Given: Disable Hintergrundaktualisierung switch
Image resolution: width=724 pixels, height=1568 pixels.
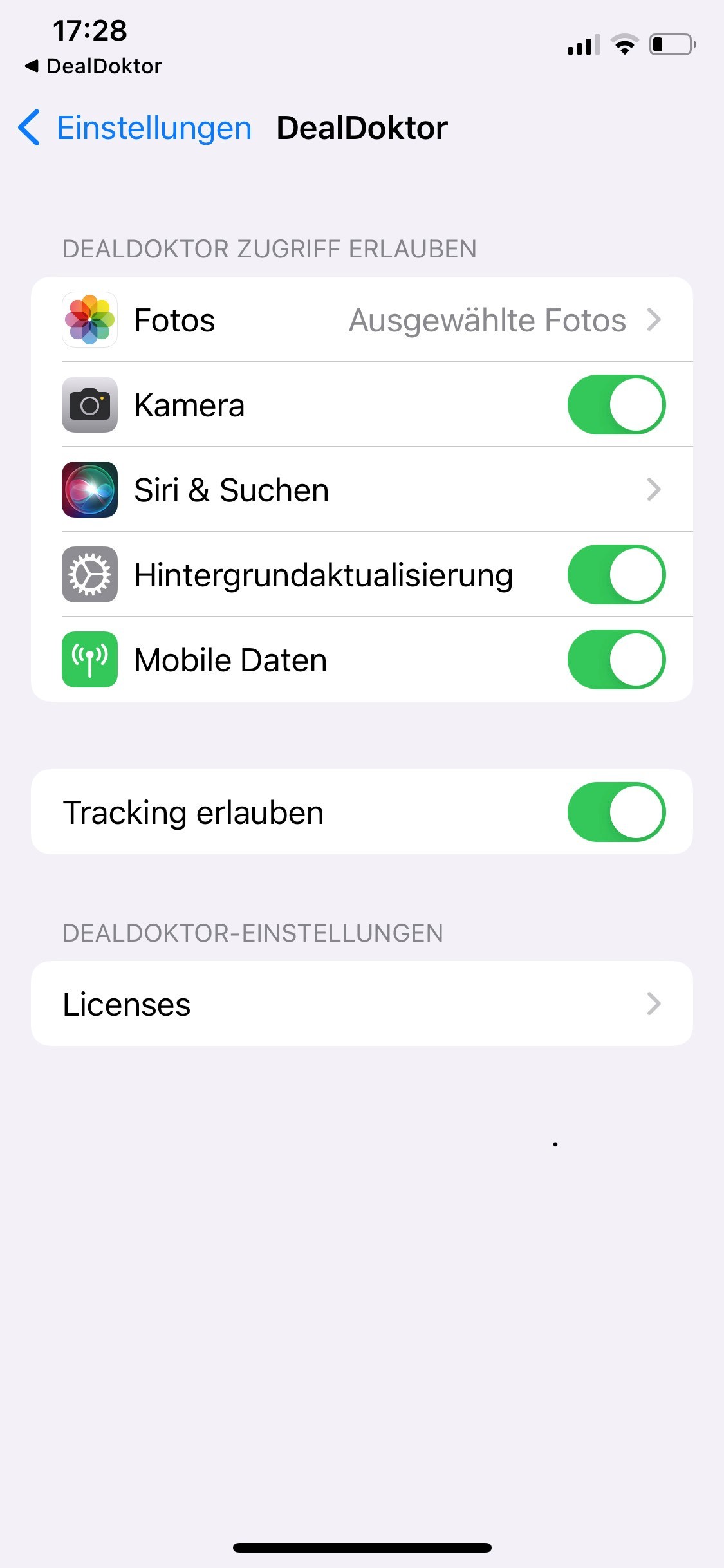Looking at the screenshot, I should click(616, 575).
